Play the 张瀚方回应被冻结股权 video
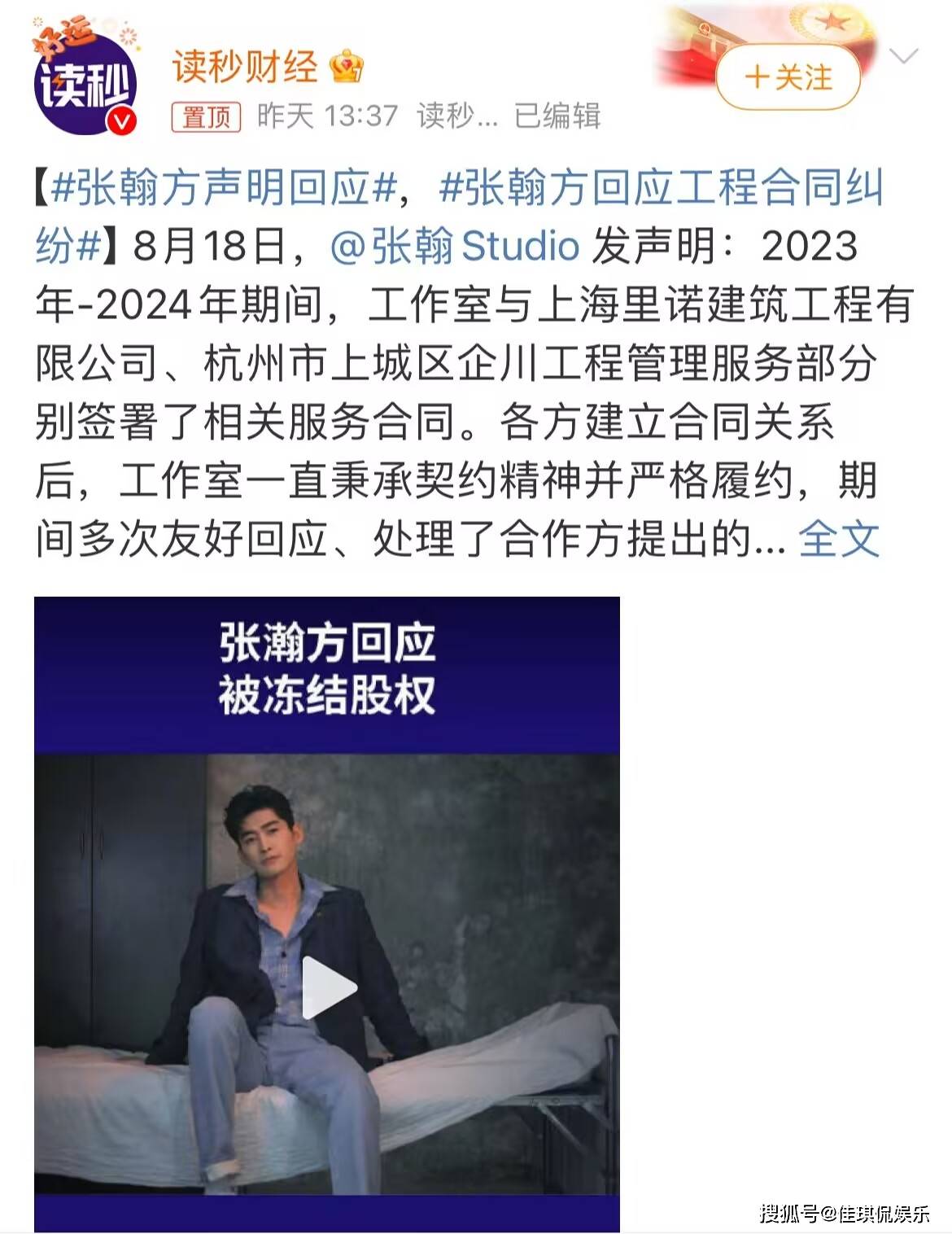952x1234 pixels. pyautogui.click(x=328, y=987)
